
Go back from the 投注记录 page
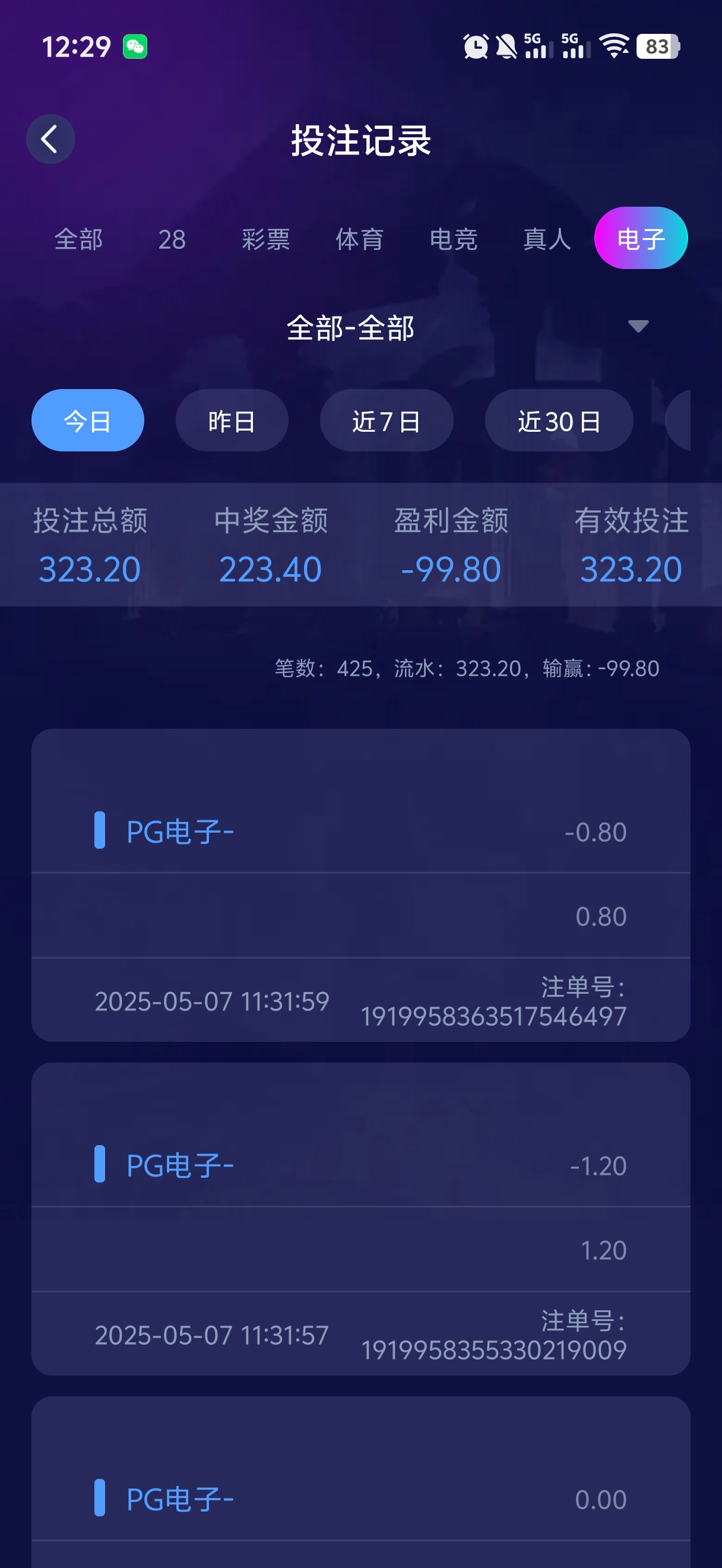click(x=50, y=140)
